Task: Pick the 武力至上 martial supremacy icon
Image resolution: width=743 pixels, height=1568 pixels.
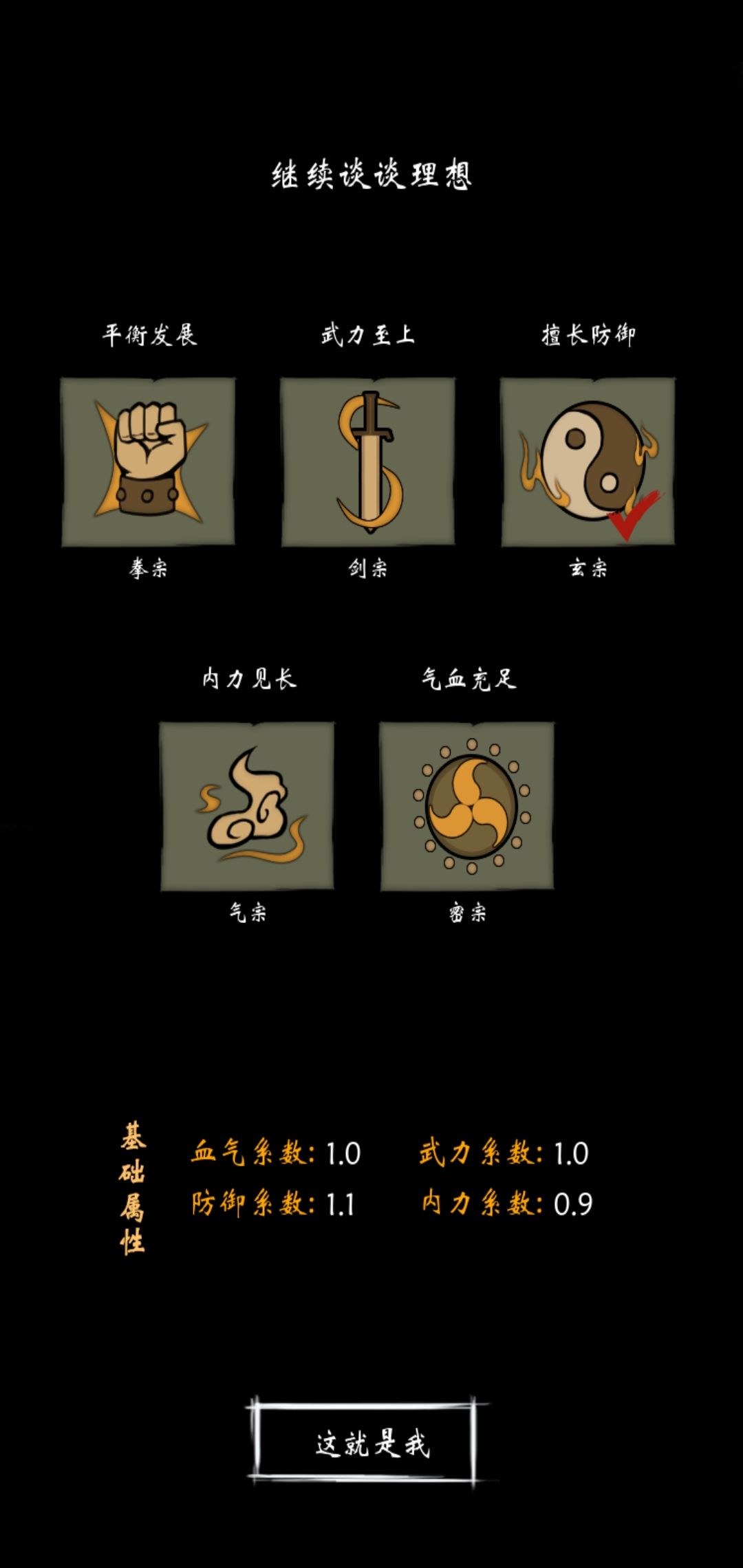Action: point(371,457)
